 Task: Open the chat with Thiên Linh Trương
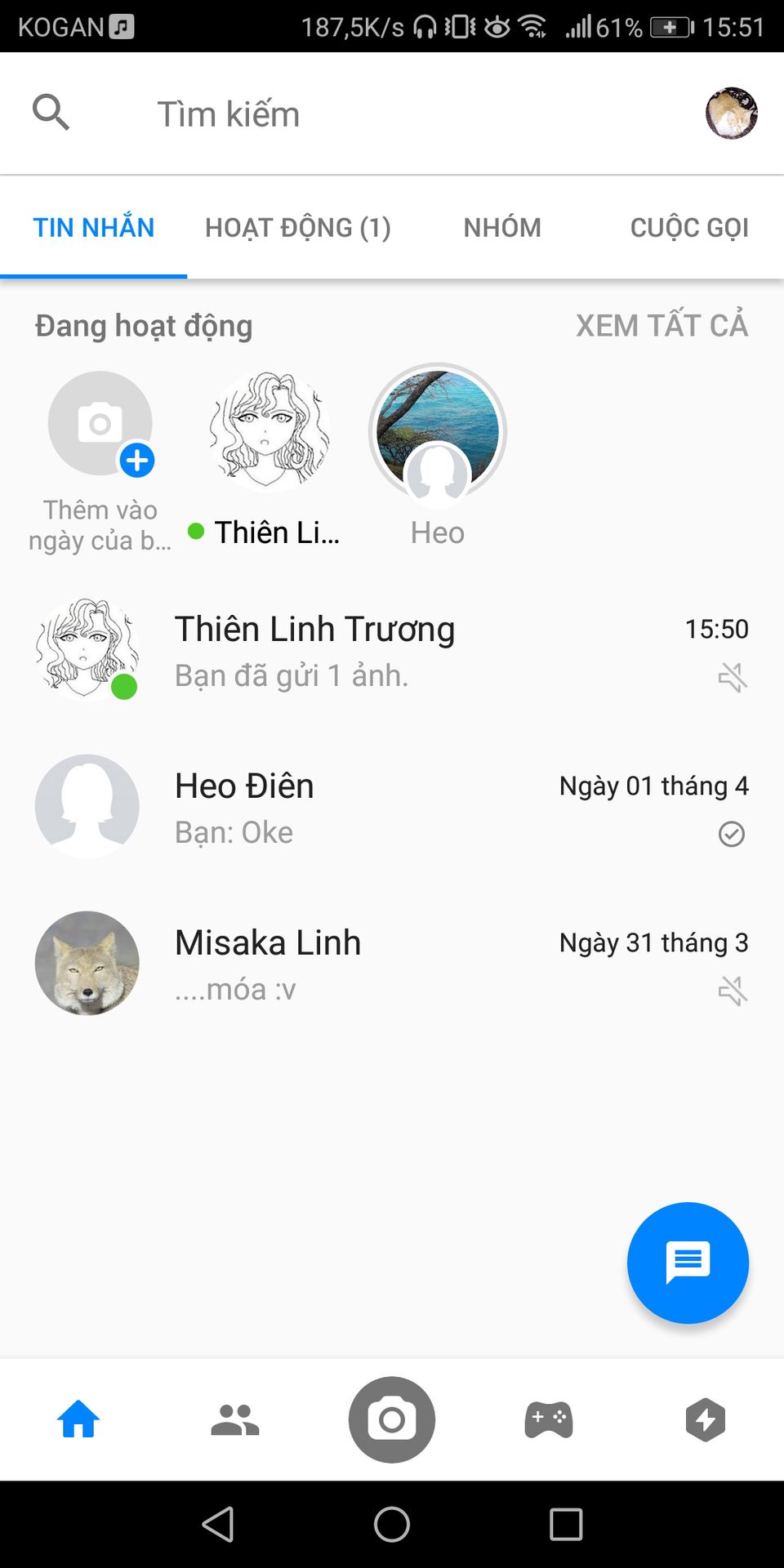tap(392, 651)
